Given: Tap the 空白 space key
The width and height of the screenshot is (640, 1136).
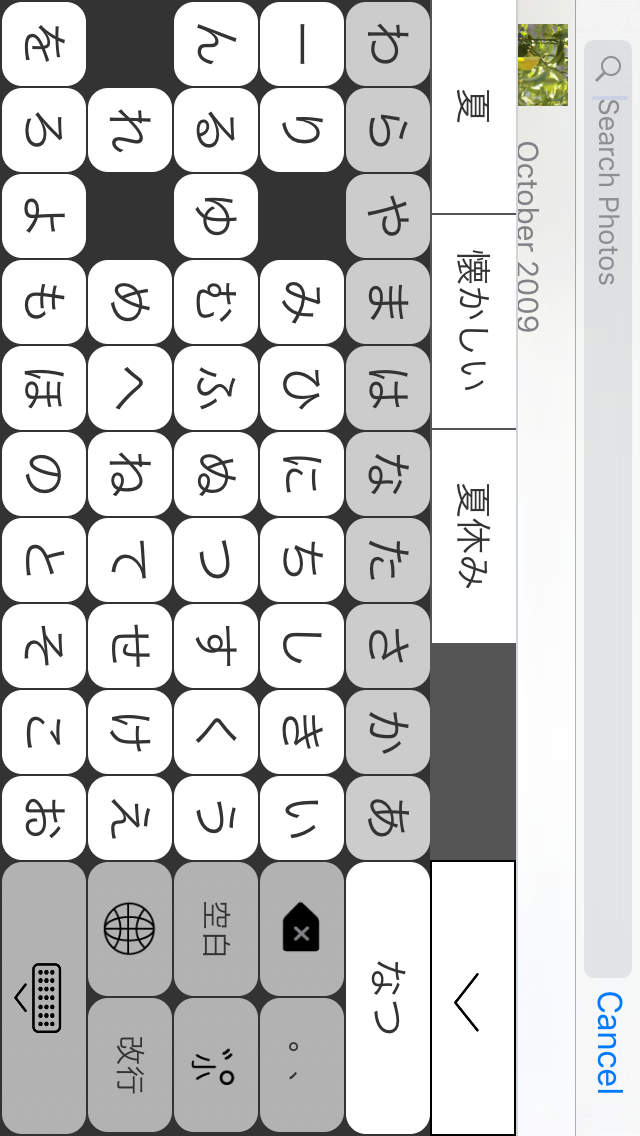Looking at the screenshot, I should click(x=216, y=927).
